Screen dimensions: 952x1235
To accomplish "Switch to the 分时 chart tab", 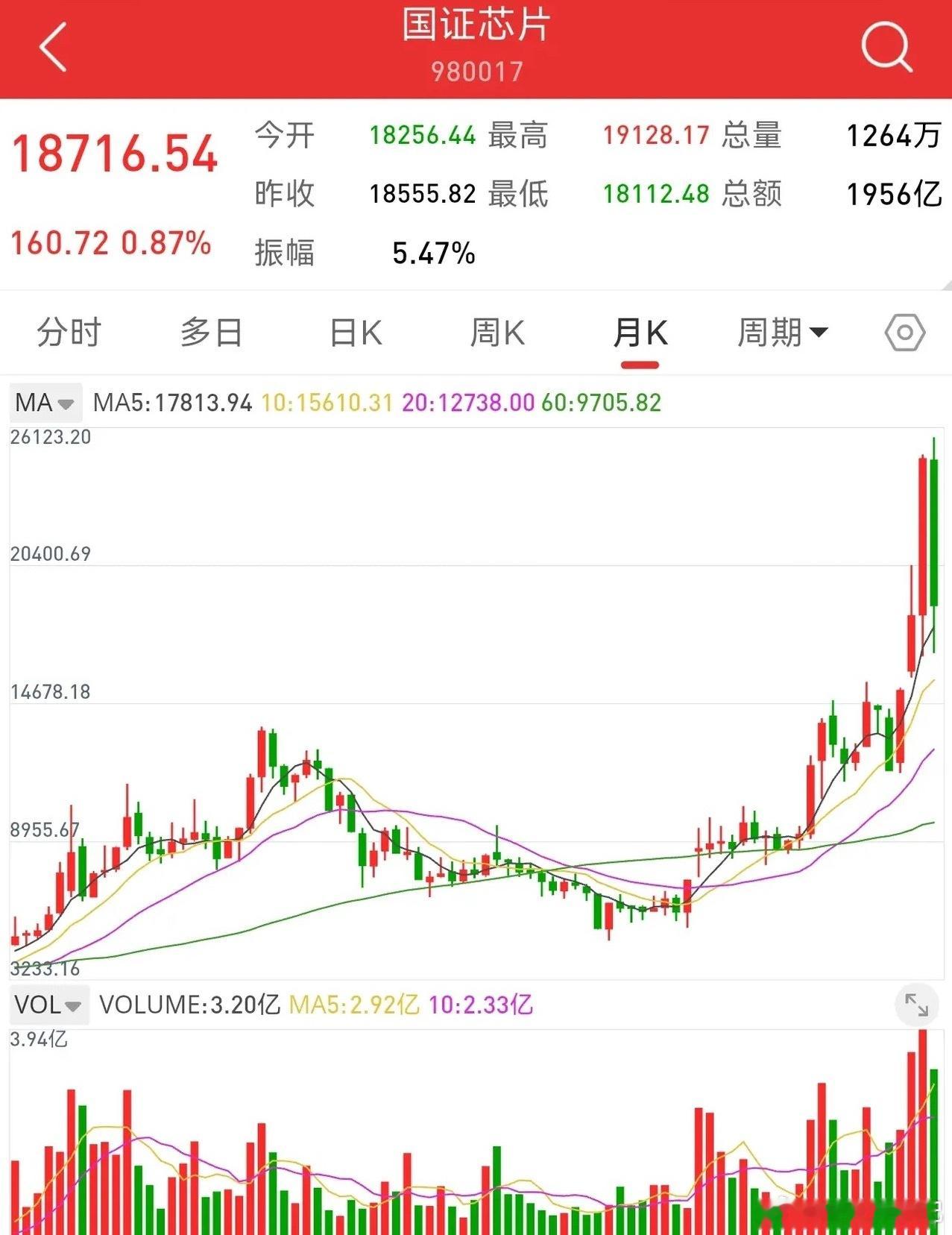I will point(69,332).
